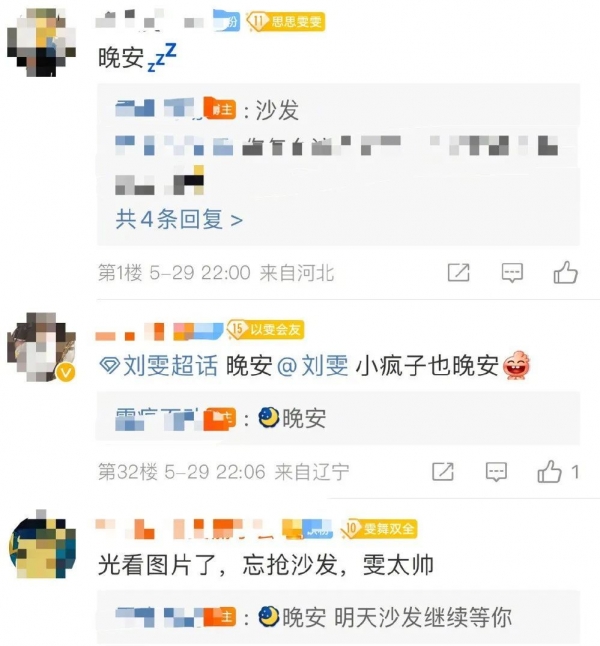Open the avatar of the 第32楼 commenter
This screenshot has width=600, height=646.
[x=42, y=347]
